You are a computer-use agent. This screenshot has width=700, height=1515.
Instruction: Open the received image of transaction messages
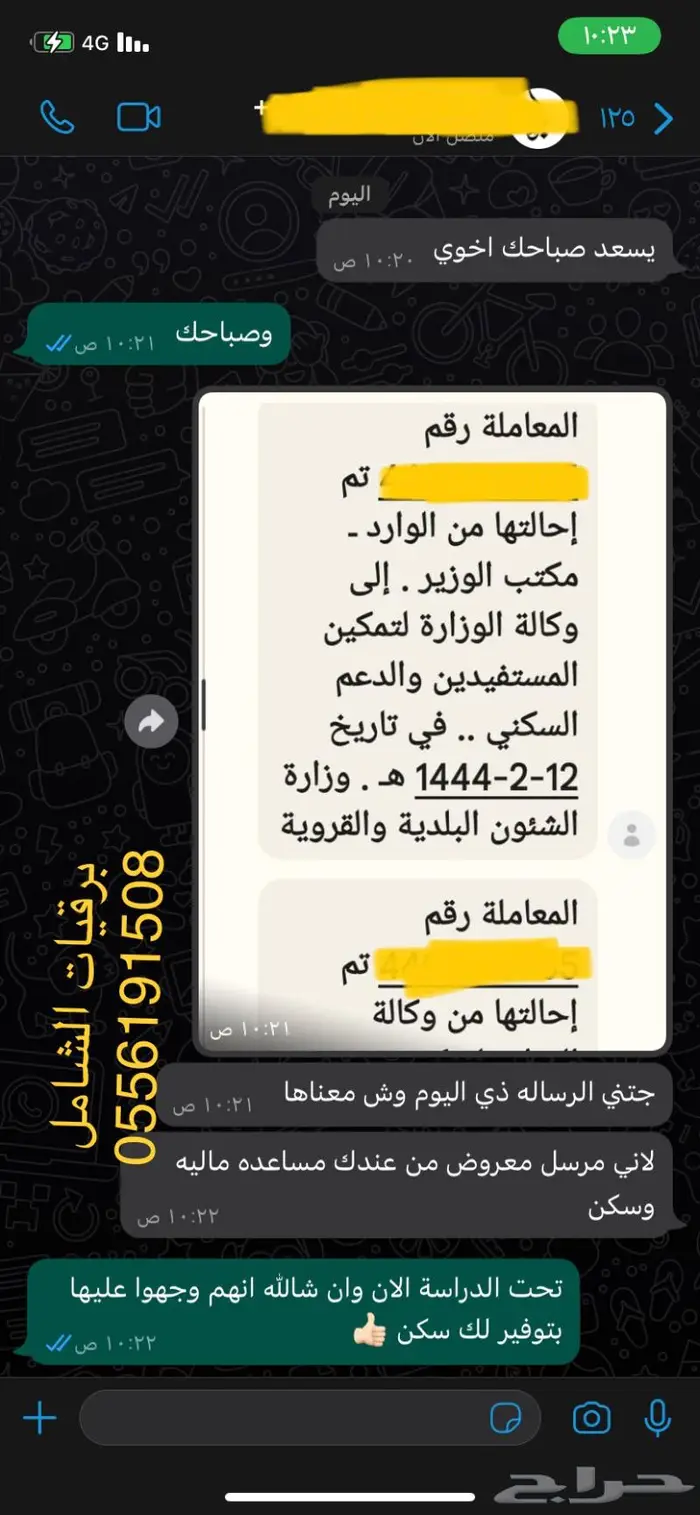coord(431,720)
